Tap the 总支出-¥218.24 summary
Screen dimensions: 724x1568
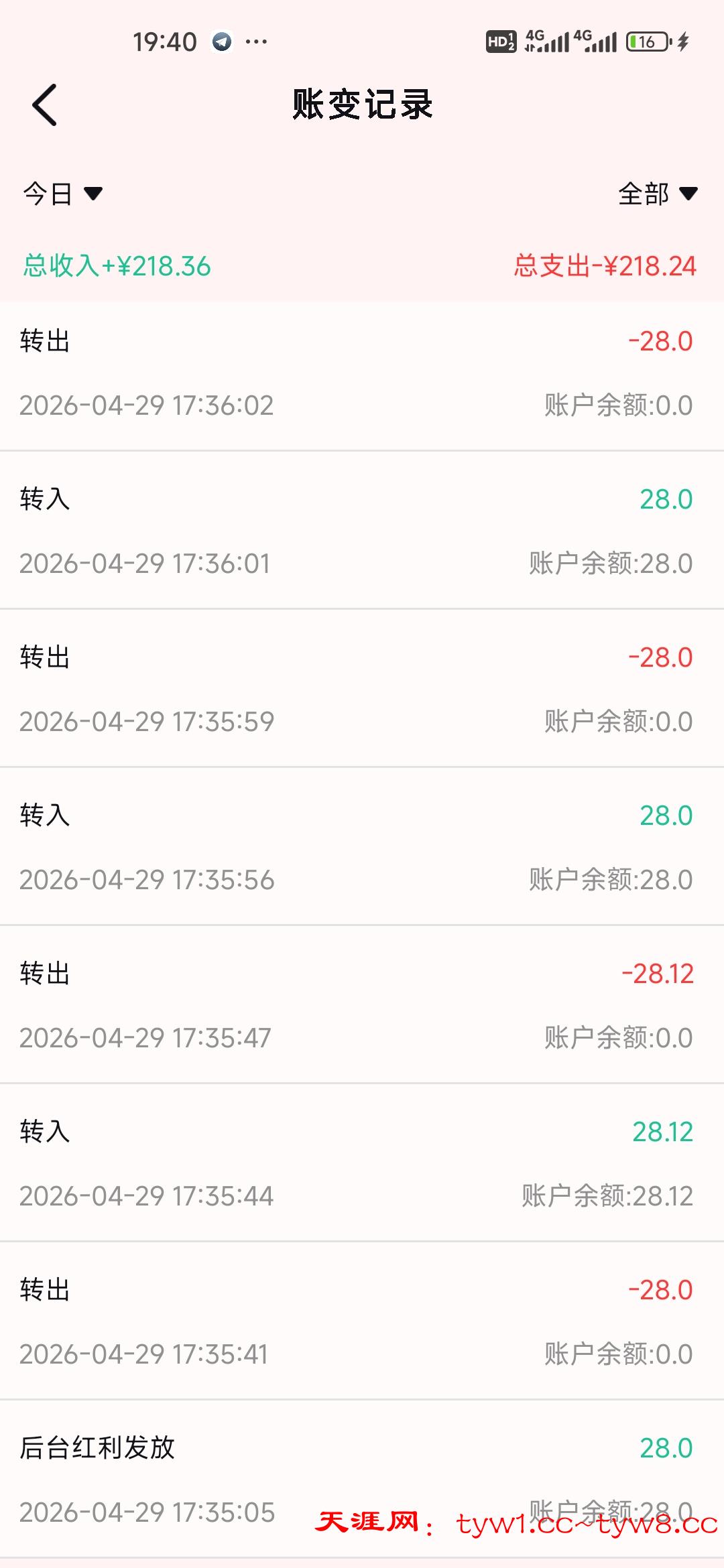point(605,265)
